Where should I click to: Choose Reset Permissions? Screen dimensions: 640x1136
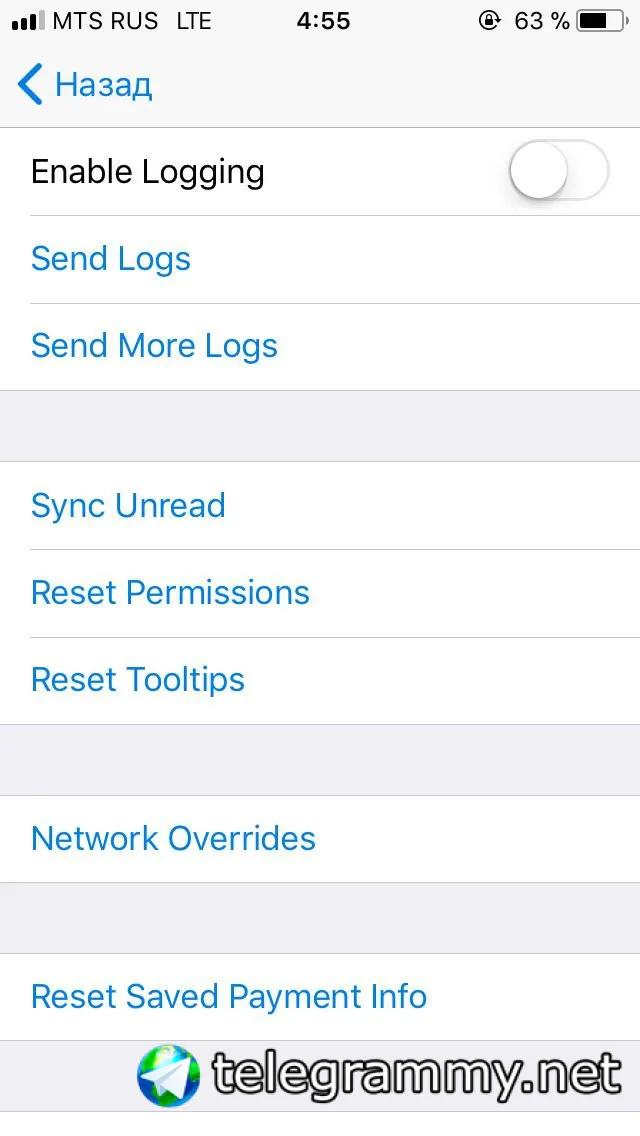[x=170, y=592]
